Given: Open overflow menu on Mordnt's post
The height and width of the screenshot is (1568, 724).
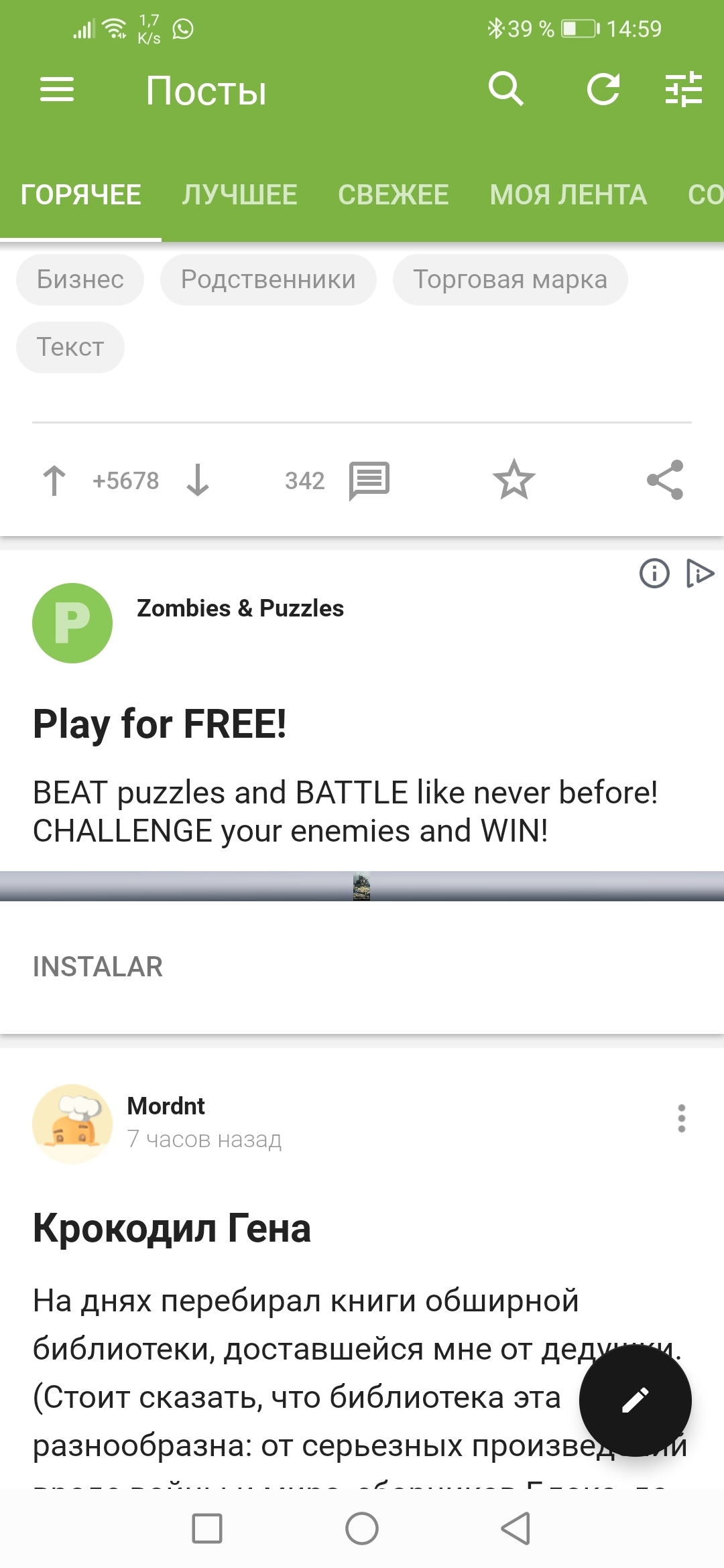Looking at the screenshot, I should coord(681,1118).
